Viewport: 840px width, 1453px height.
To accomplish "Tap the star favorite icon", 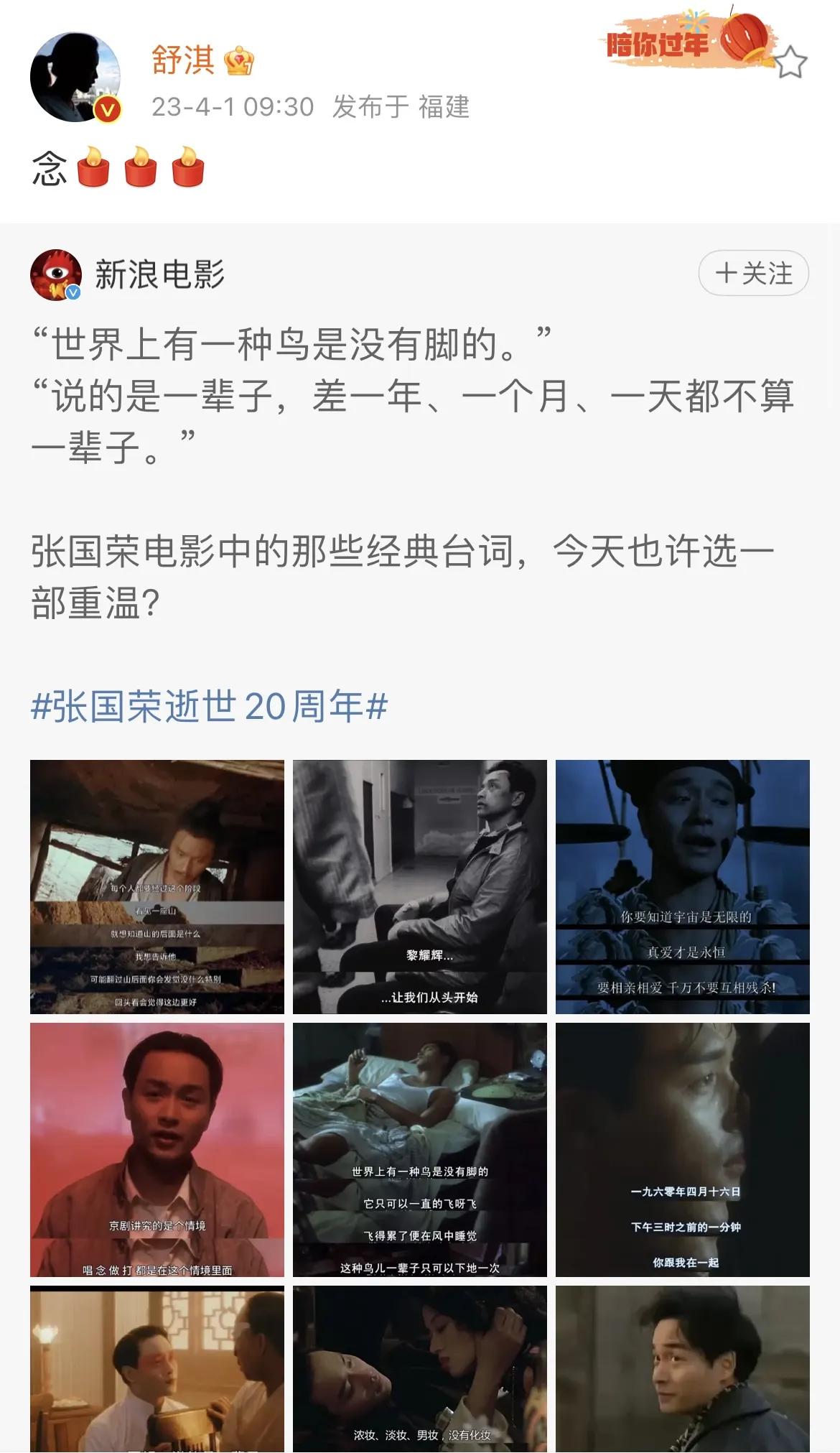I will tap(790, 62).
